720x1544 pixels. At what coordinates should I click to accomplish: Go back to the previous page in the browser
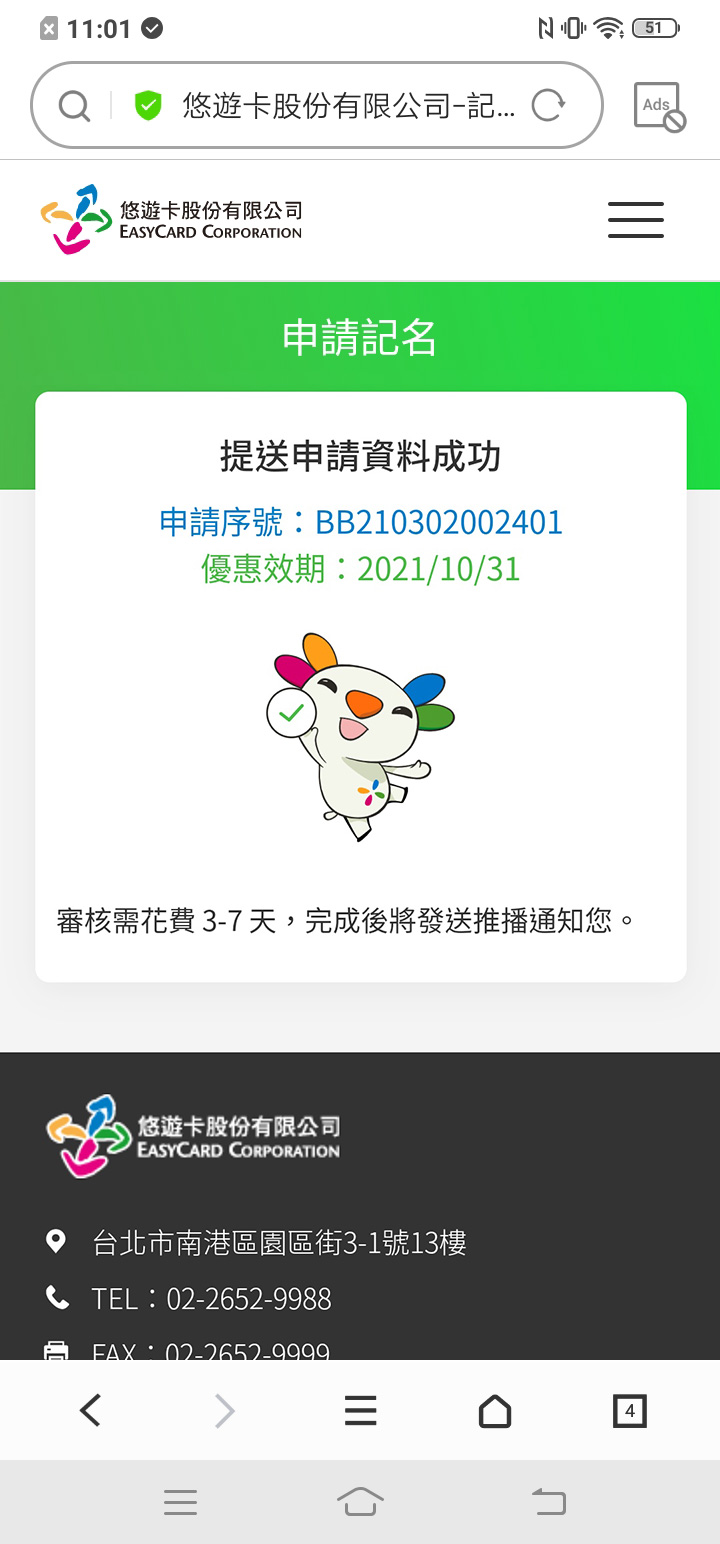[x=90, y=1411]
